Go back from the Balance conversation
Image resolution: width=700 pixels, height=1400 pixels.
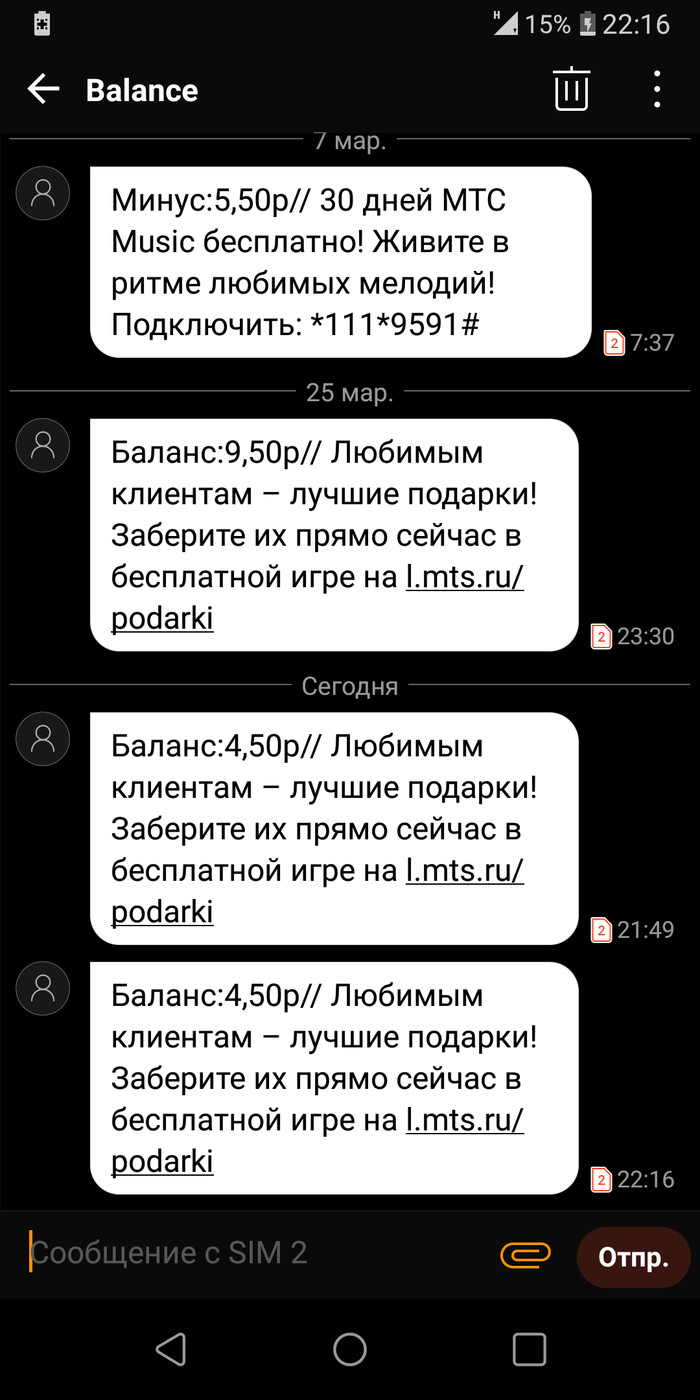point(43,90)
